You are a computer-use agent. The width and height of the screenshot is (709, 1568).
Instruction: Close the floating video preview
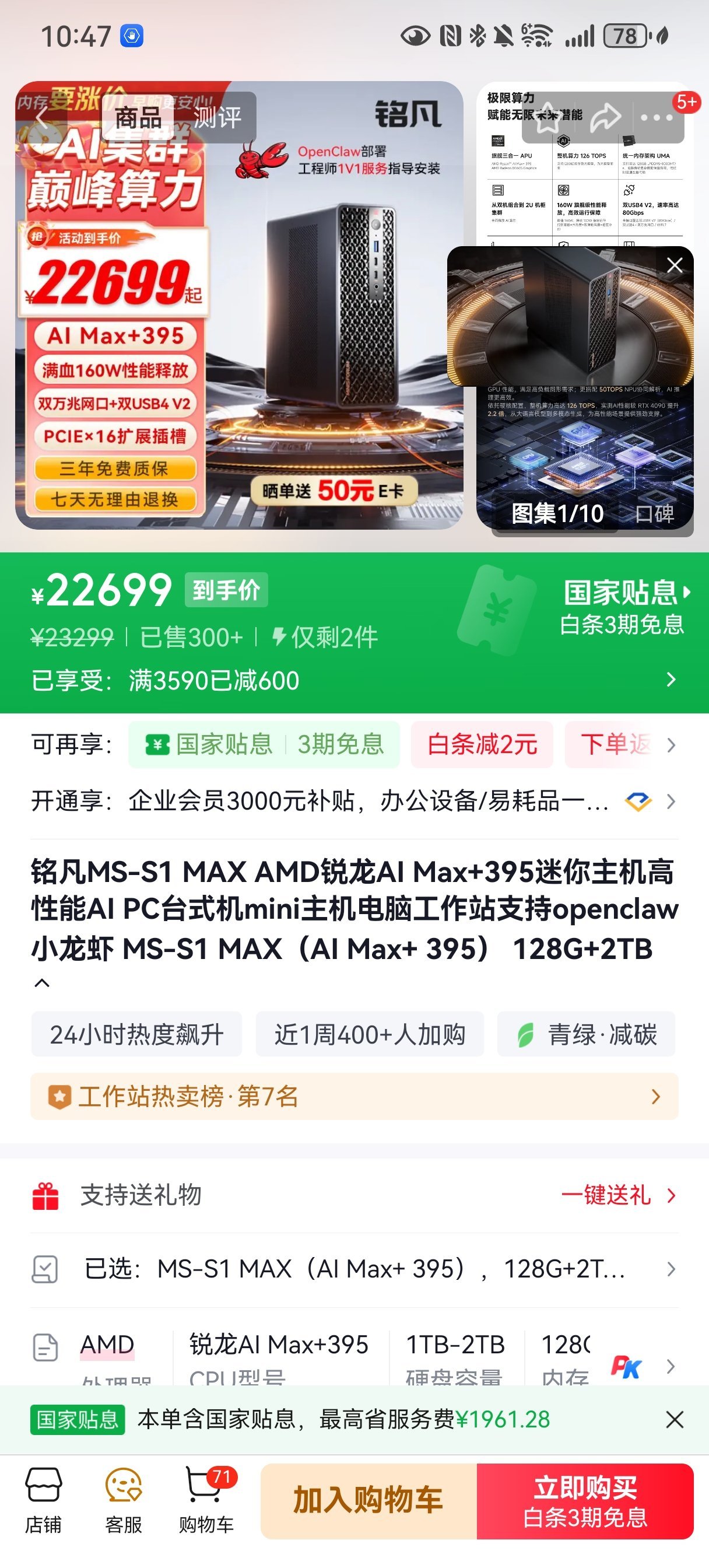pos(675,265)
